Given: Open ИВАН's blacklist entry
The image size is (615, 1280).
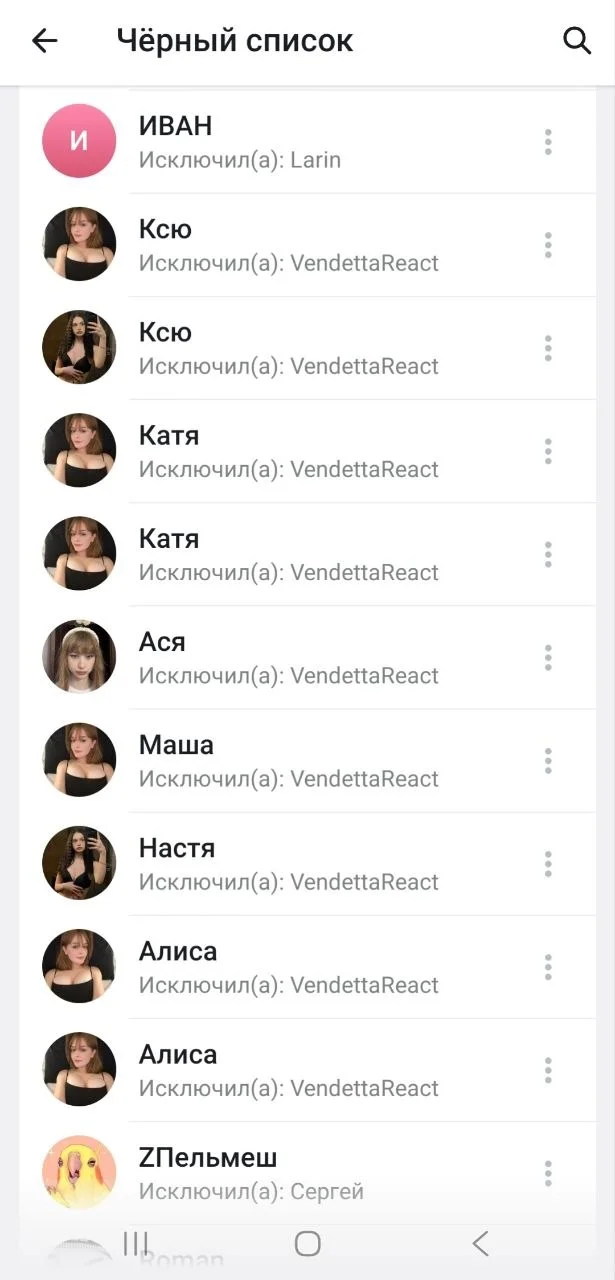Looking at the screenshot, I should (x=307, y=141).
